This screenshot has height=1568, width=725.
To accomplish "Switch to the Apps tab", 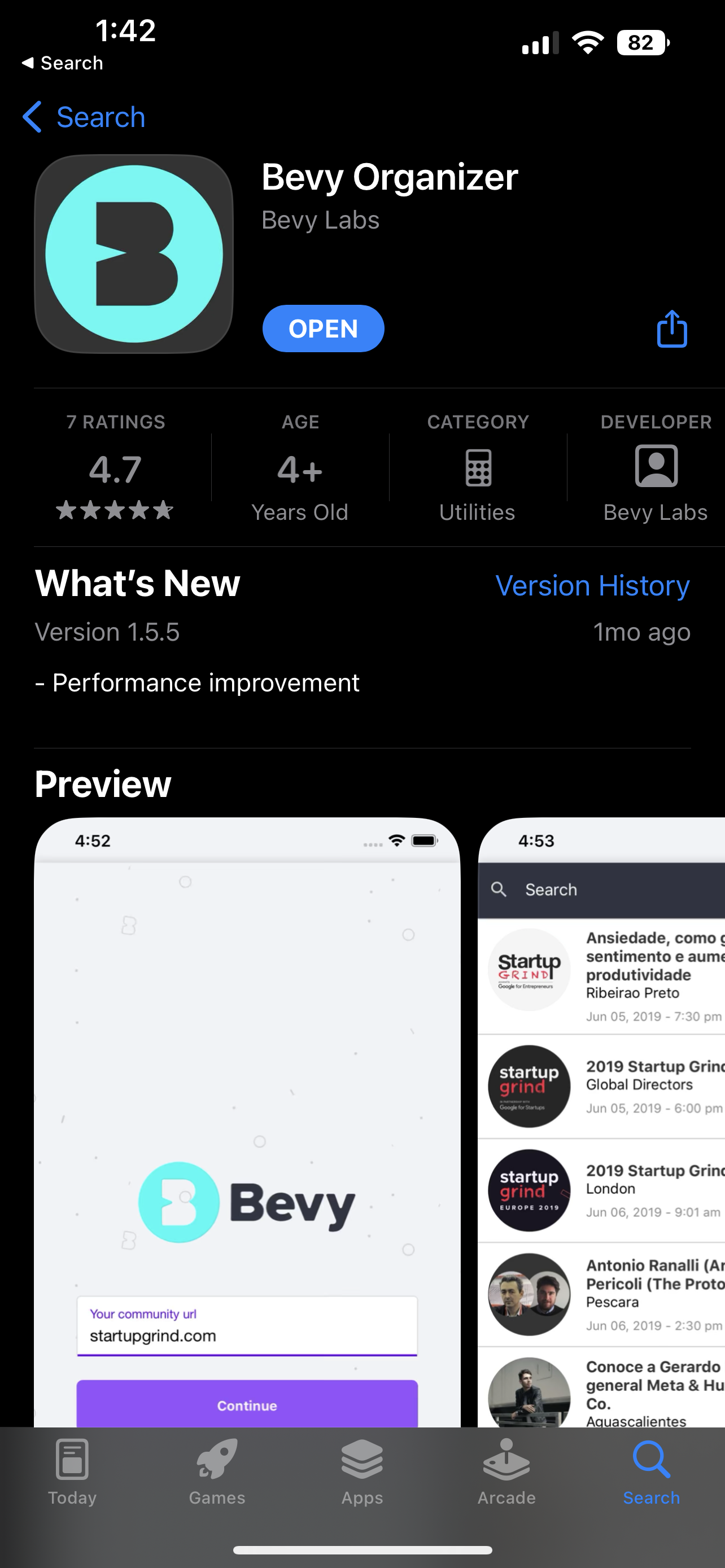I will (x=362, y=1470).
